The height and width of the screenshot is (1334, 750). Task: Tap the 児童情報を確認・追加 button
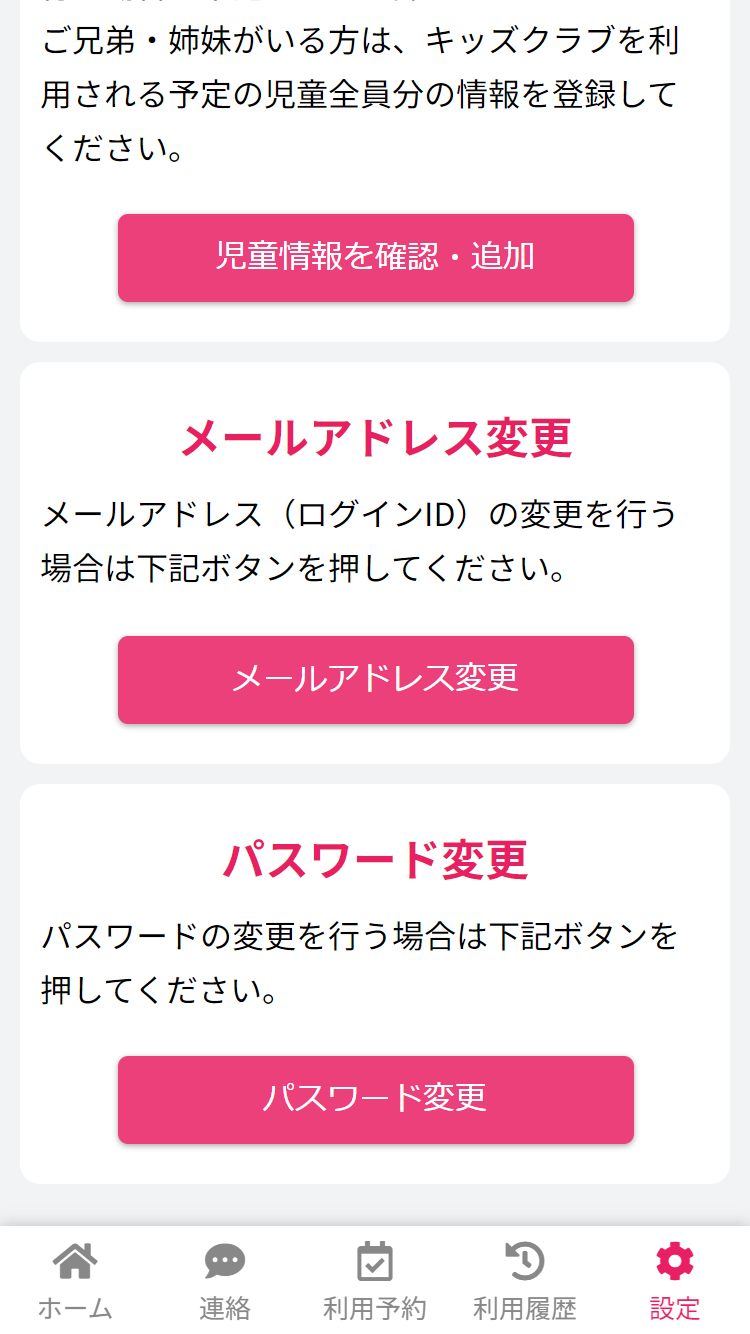tap(375, 257)
